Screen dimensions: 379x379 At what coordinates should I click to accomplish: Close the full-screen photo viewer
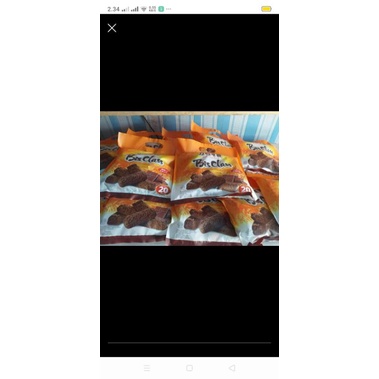pos(112,28)
